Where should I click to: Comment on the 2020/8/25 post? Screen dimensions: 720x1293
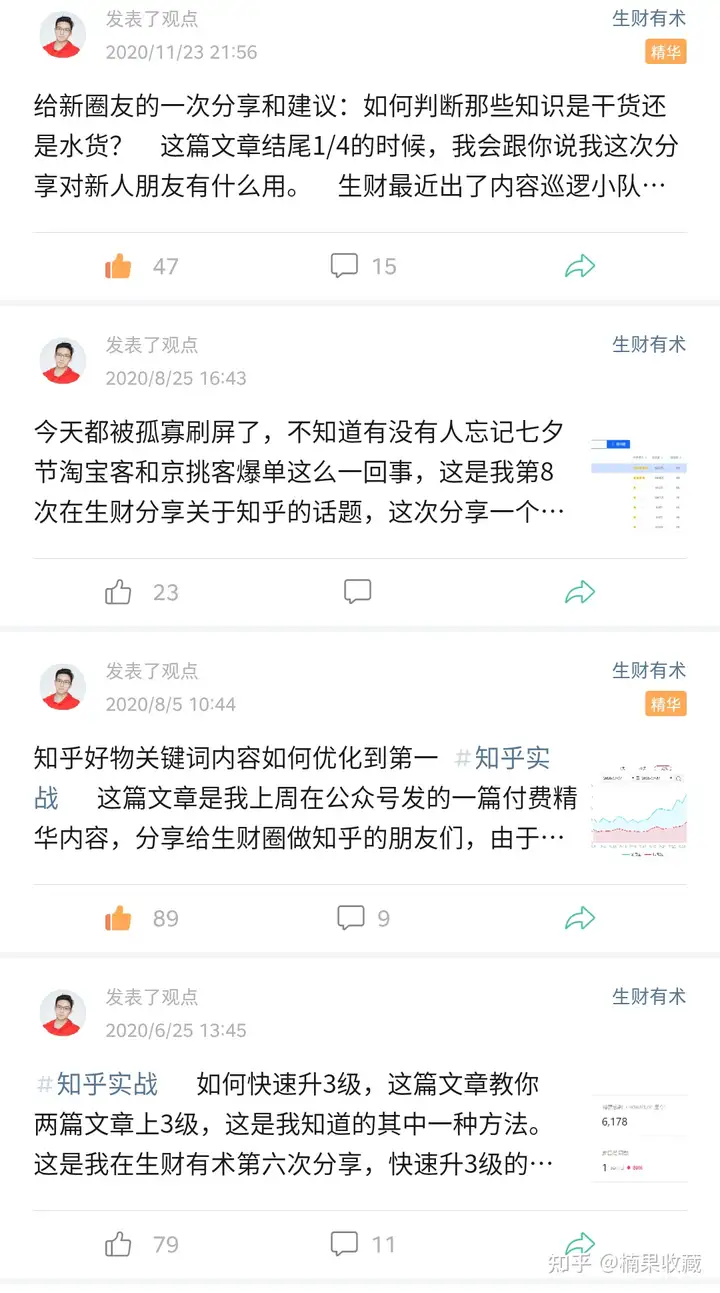[357, 592]
